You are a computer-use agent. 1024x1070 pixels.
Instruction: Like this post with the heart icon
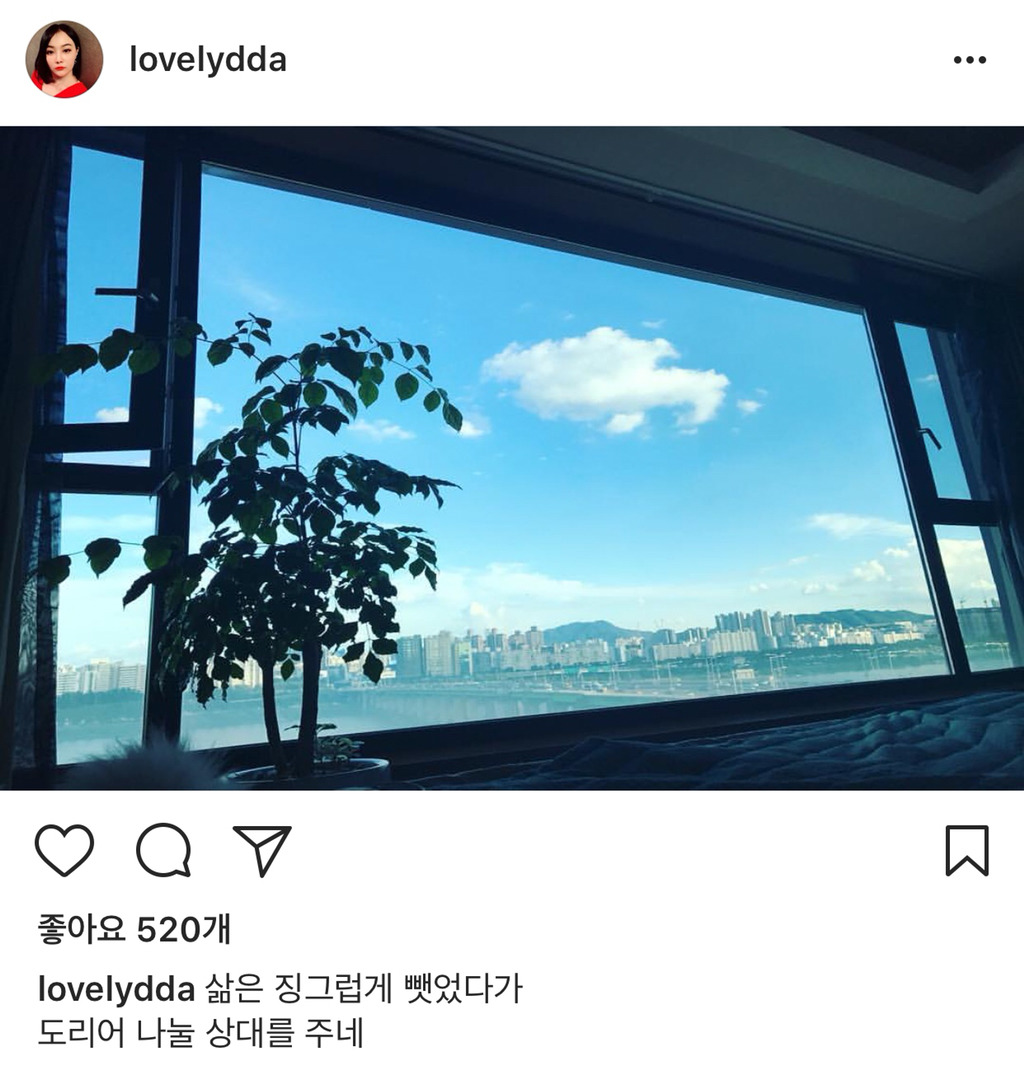coord(64,851)
